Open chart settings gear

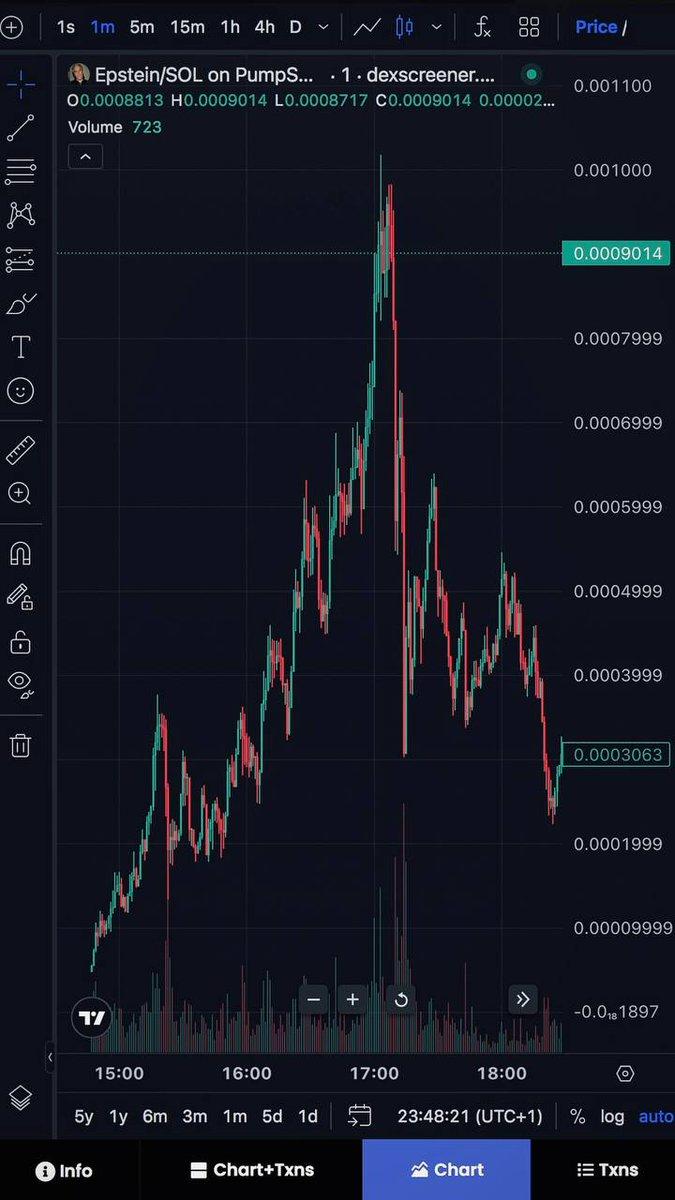click(625, 1073)
